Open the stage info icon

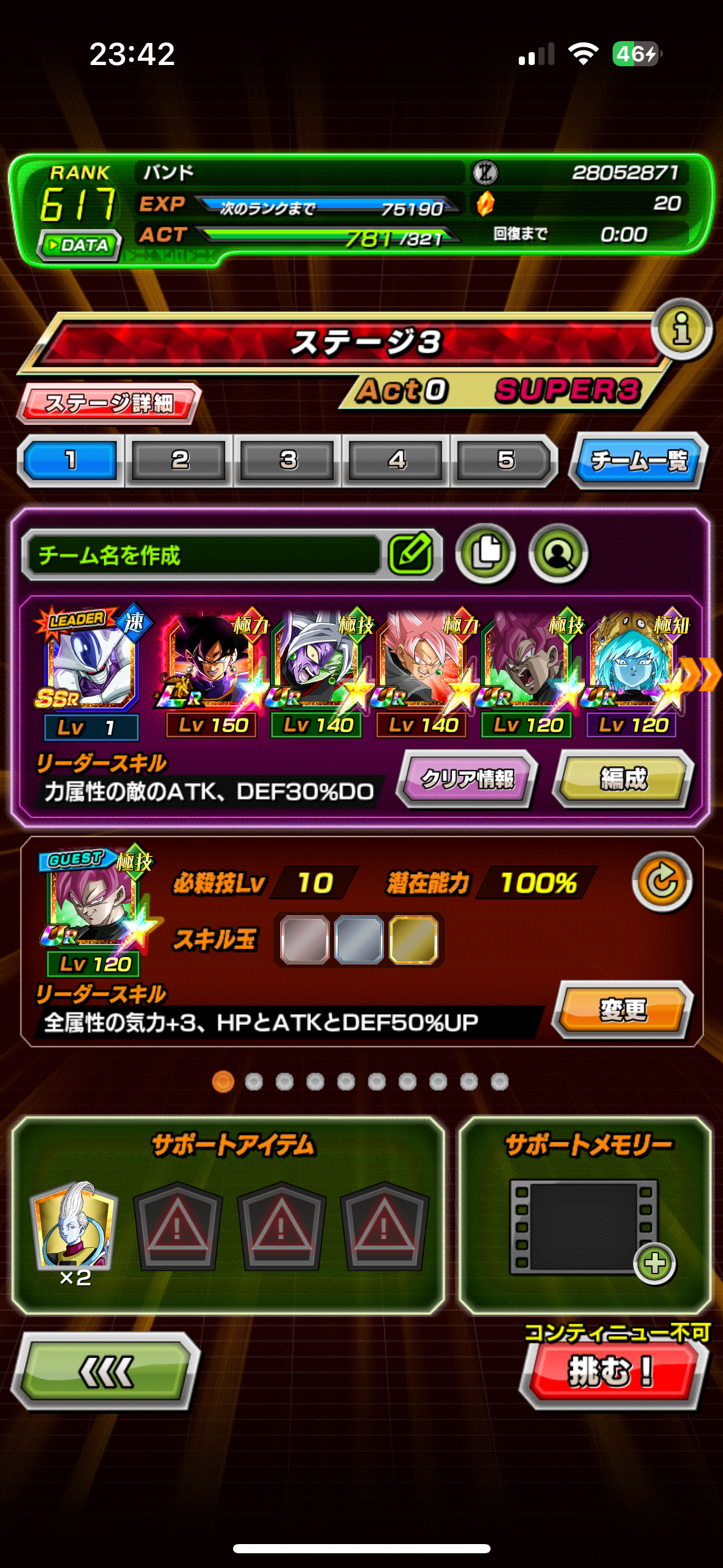click(x=682, y=330)
